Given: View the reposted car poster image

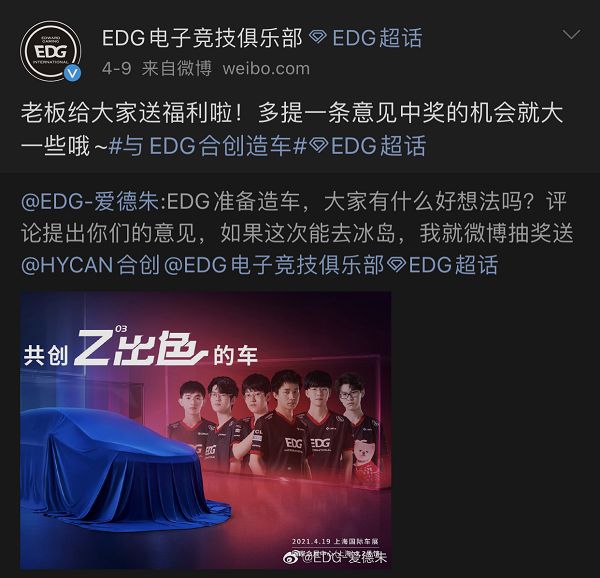Looking at the screenshot, I should click(x=206, y=430).
